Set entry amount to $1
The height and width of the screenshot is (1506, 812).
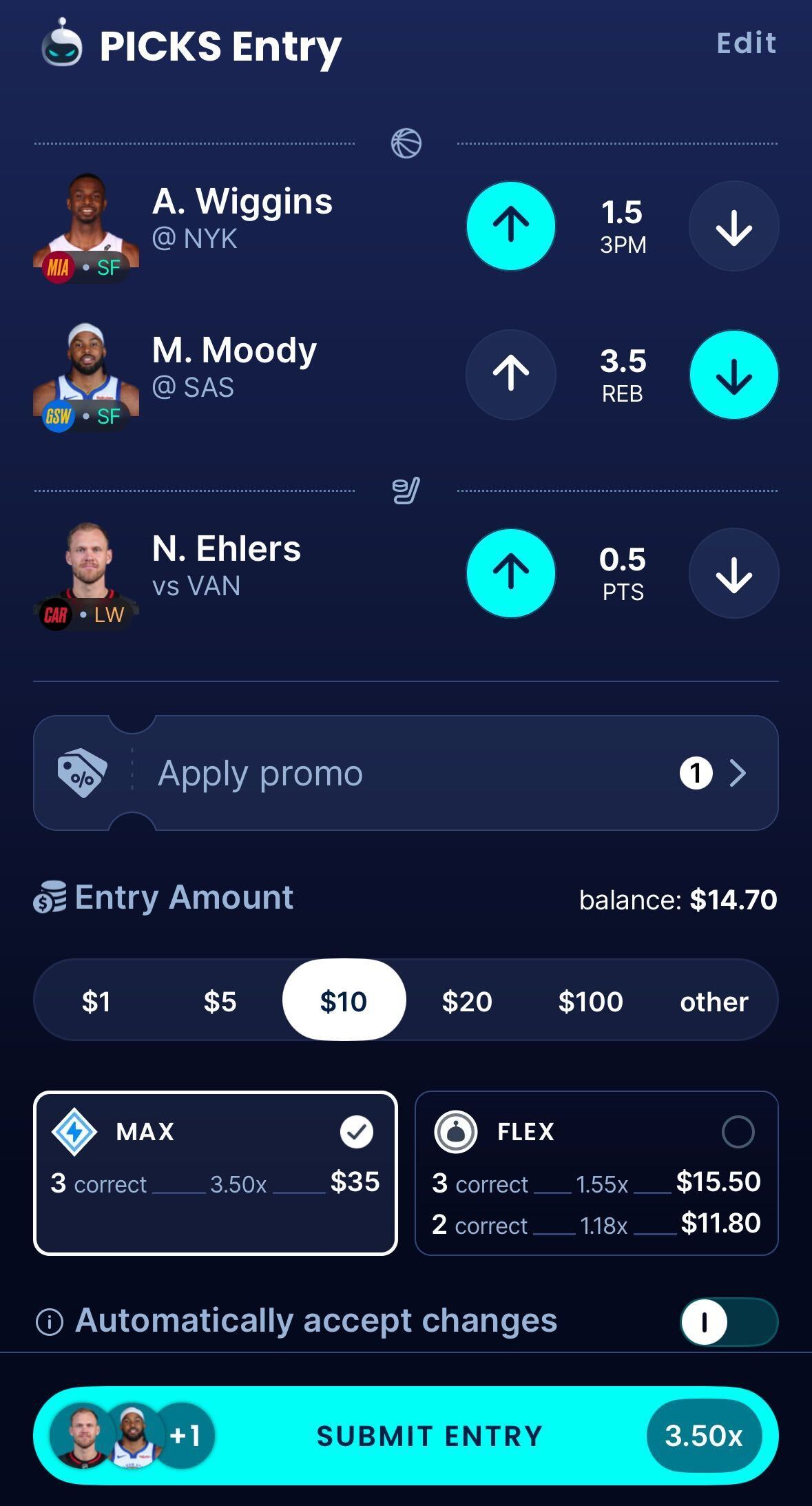point(96,1001)
